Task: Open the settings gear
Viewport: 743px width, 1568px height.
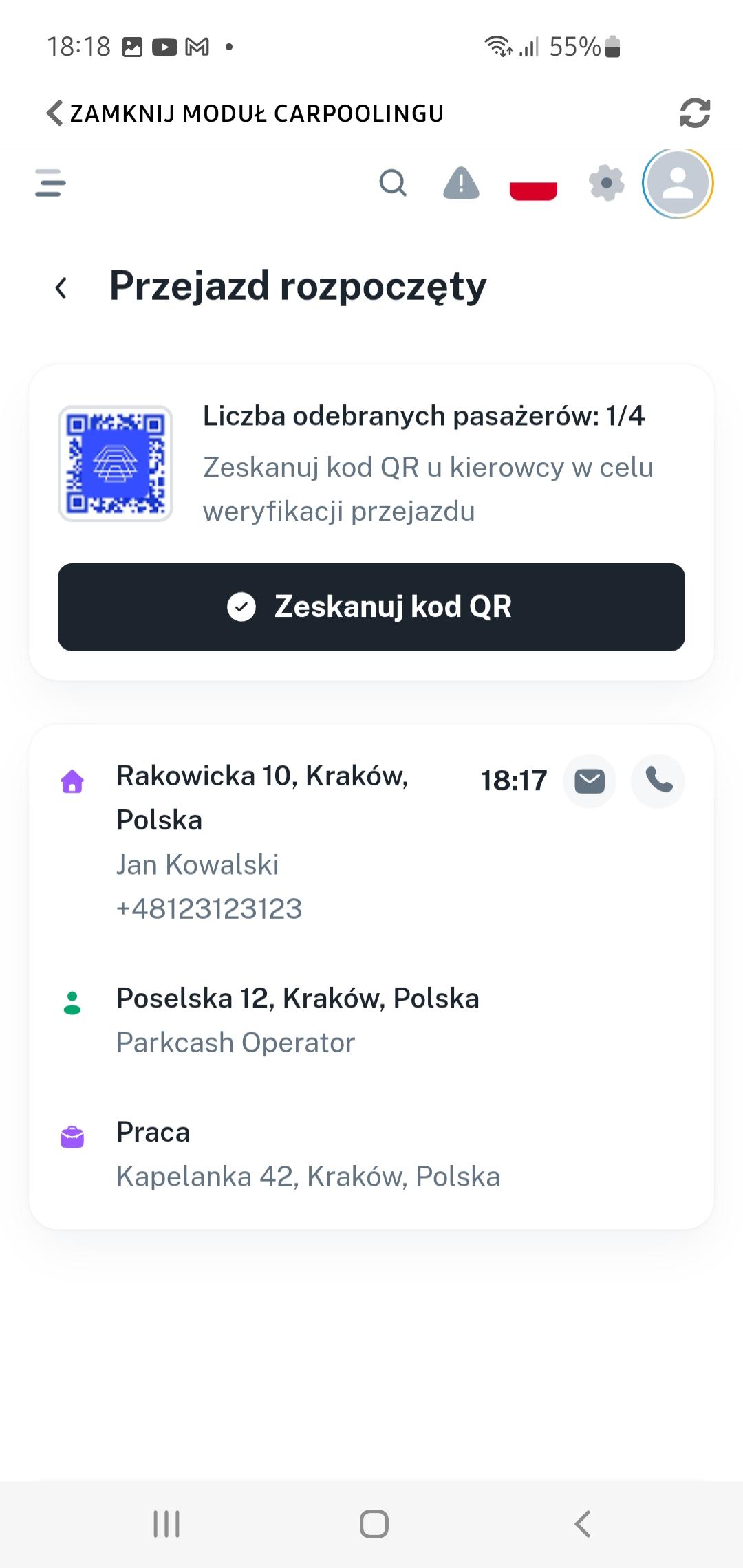Action: point(607,184)
